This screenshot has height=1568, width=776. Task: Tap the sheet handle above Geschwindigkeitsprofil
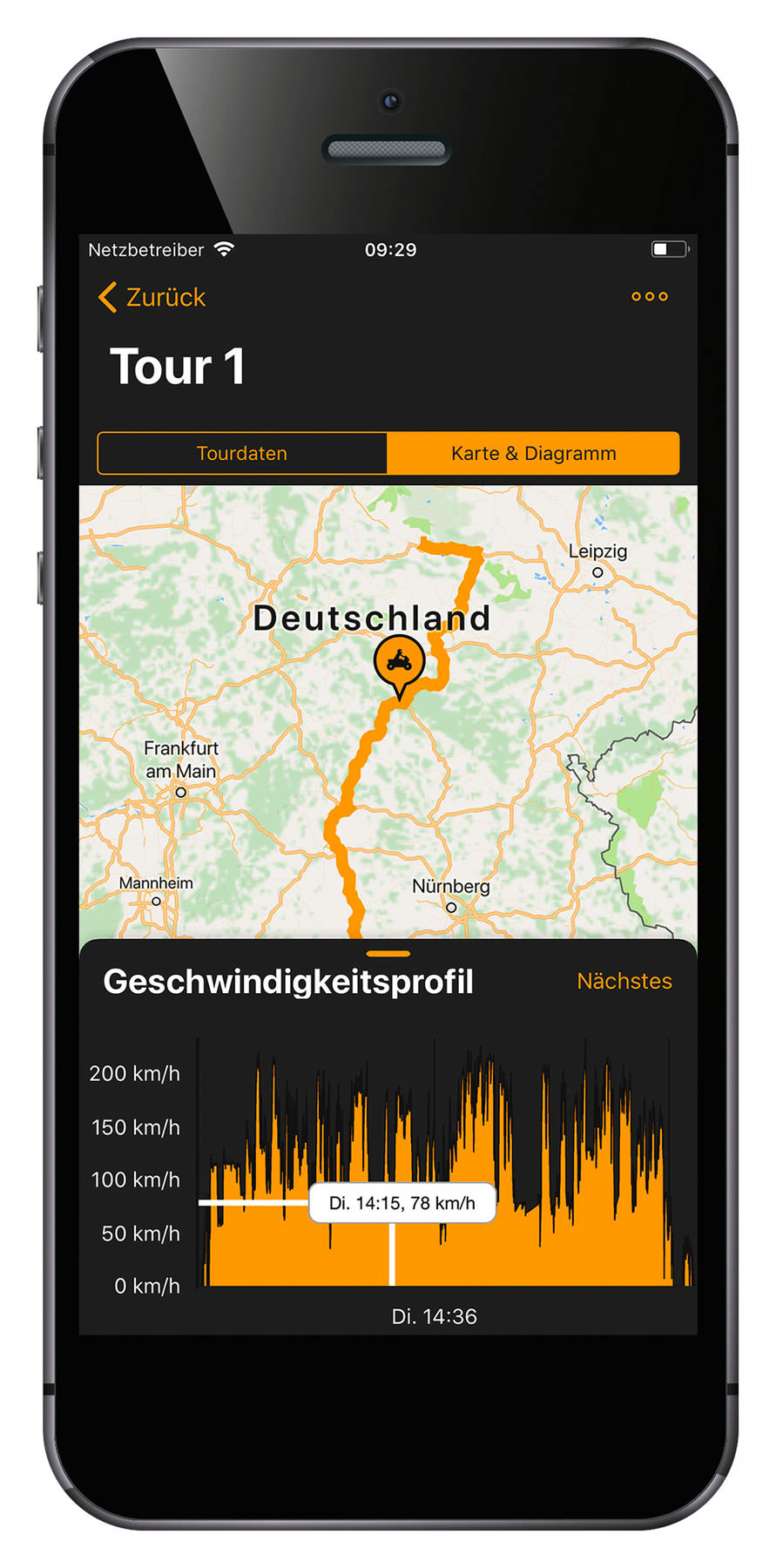pyautogui.click(x=388, y=954)
